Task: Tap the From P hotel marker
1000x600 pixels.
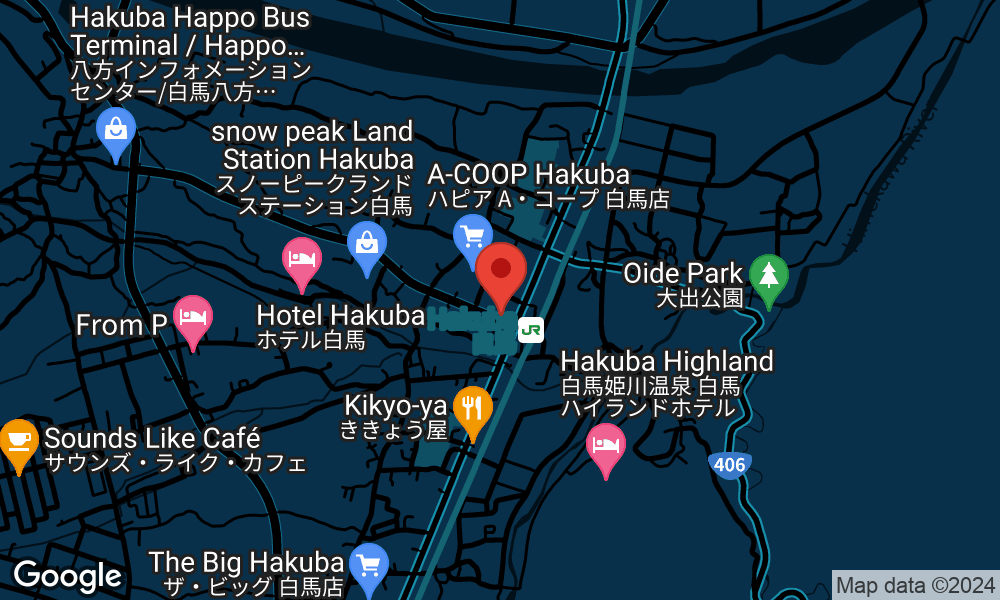Action: (193, 318)
